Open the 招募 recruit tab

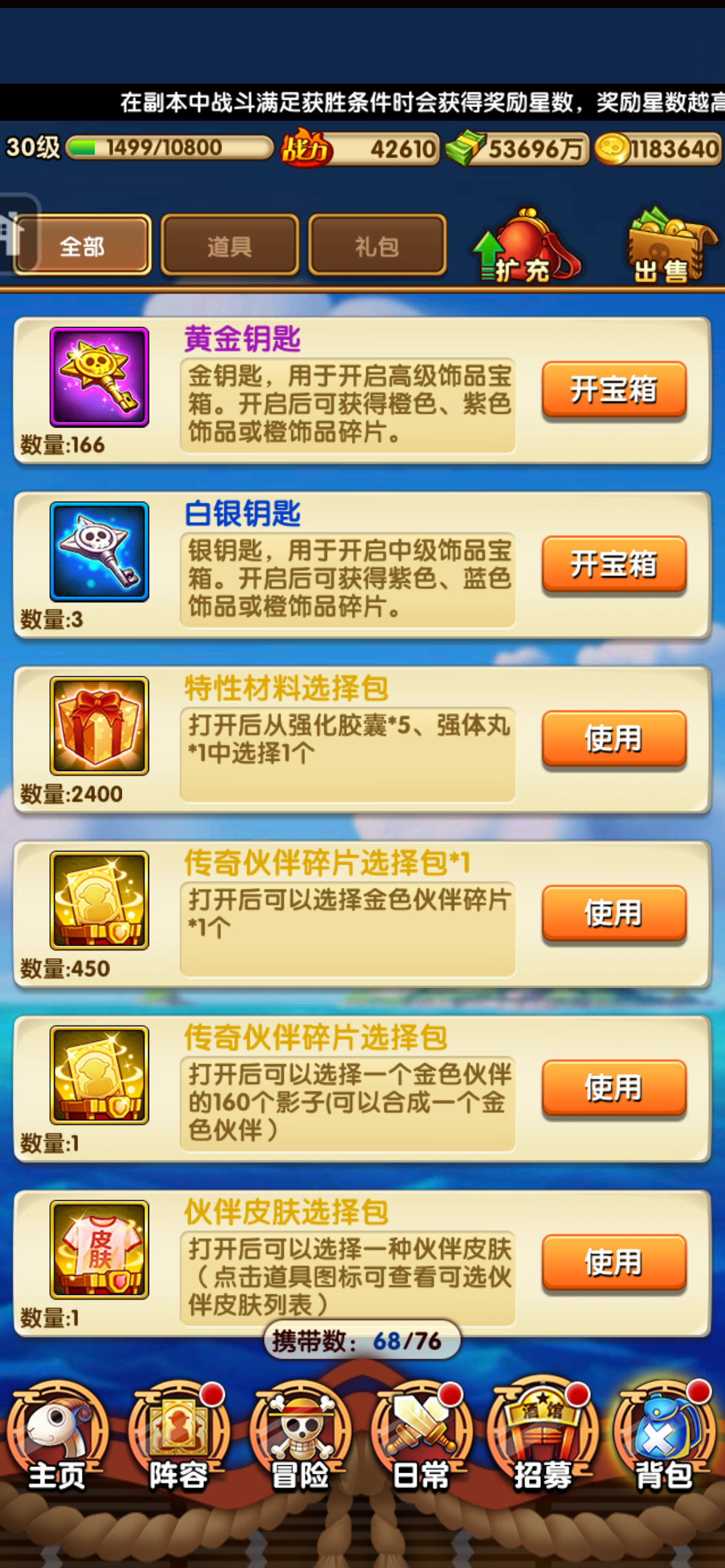click(x=543, y=1437)
